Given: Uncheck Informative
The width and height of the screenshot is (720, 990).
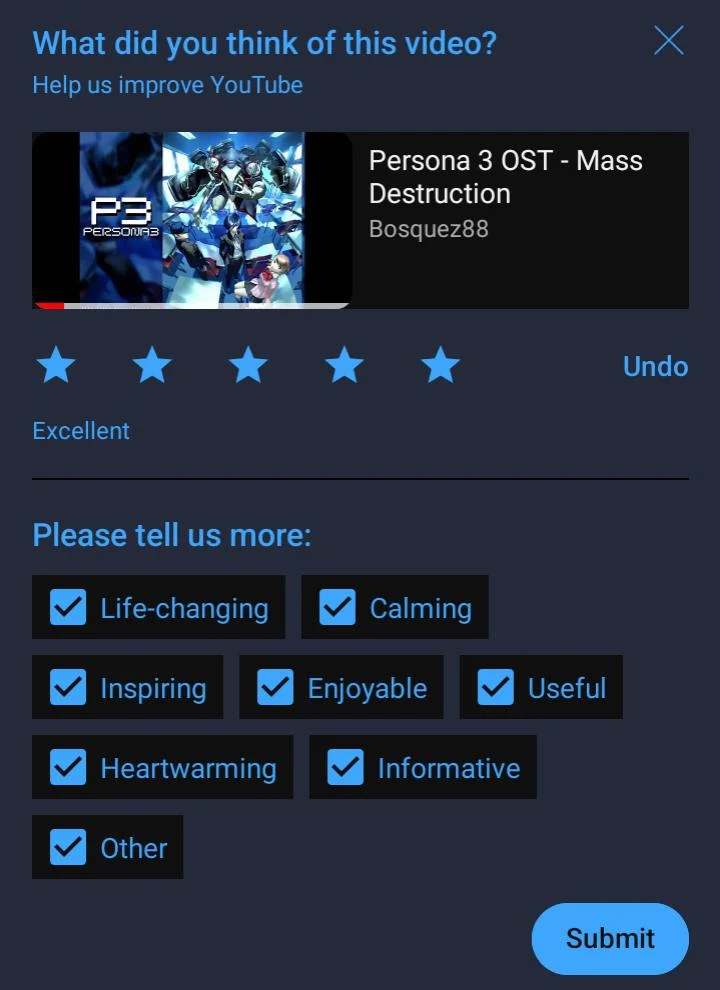Looking at the screenshot, I should pos(345,767).
